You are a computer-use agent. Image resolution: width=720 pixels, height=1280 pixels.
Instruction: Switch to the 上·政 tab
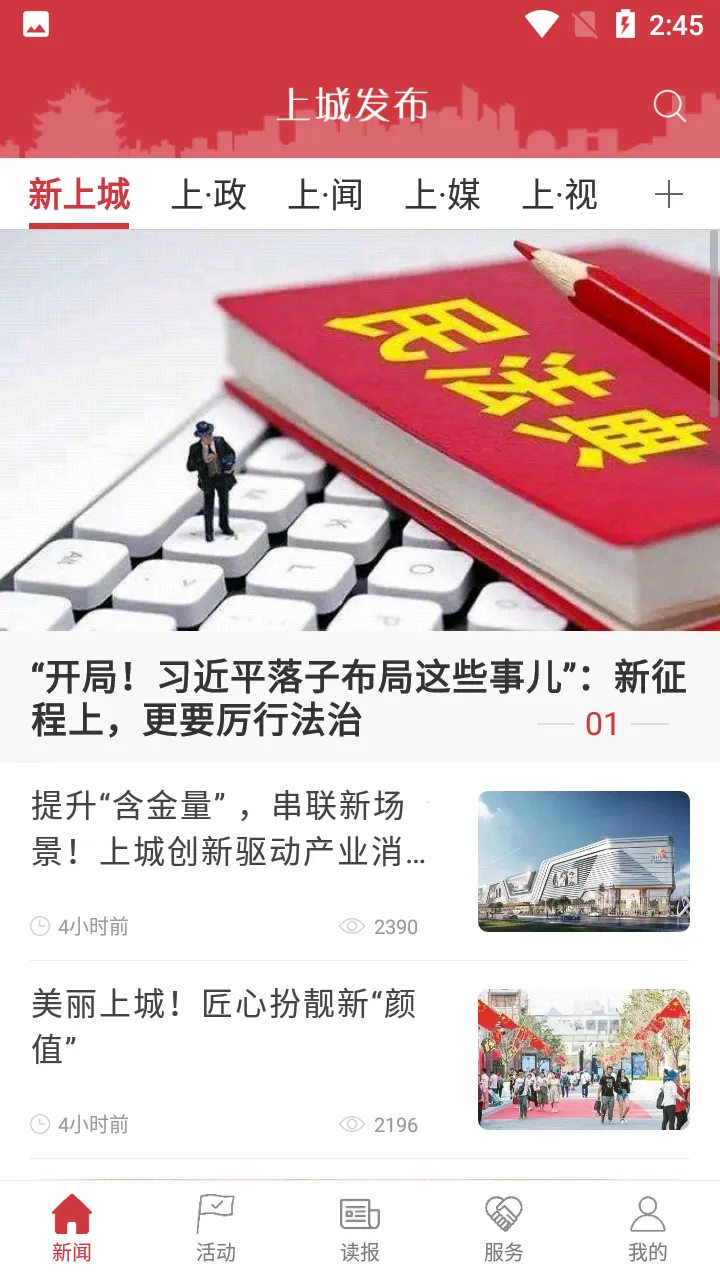click(206, 195)
